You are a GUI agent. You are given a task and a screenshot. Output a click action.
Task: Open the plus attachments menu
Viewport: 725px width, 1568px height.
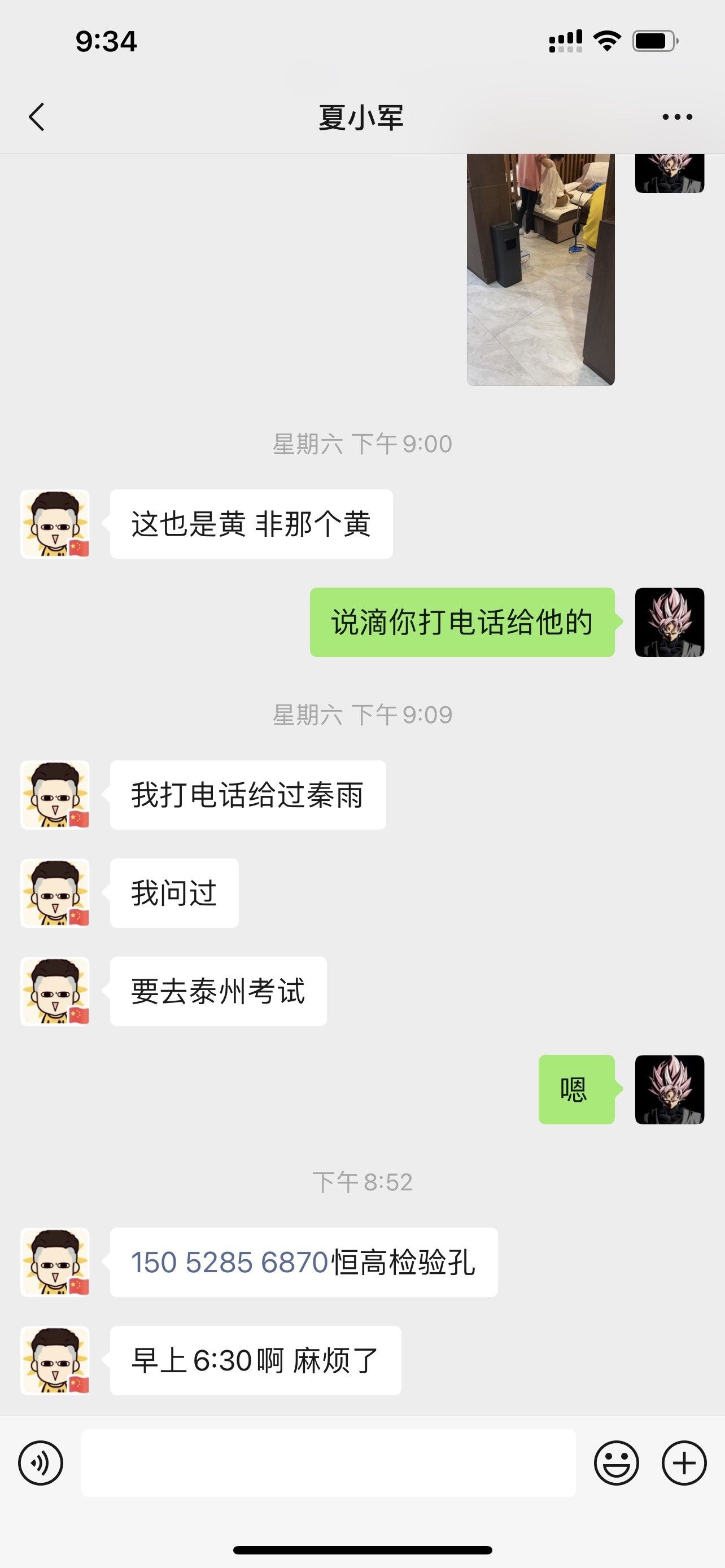[x=684, y=1462]
